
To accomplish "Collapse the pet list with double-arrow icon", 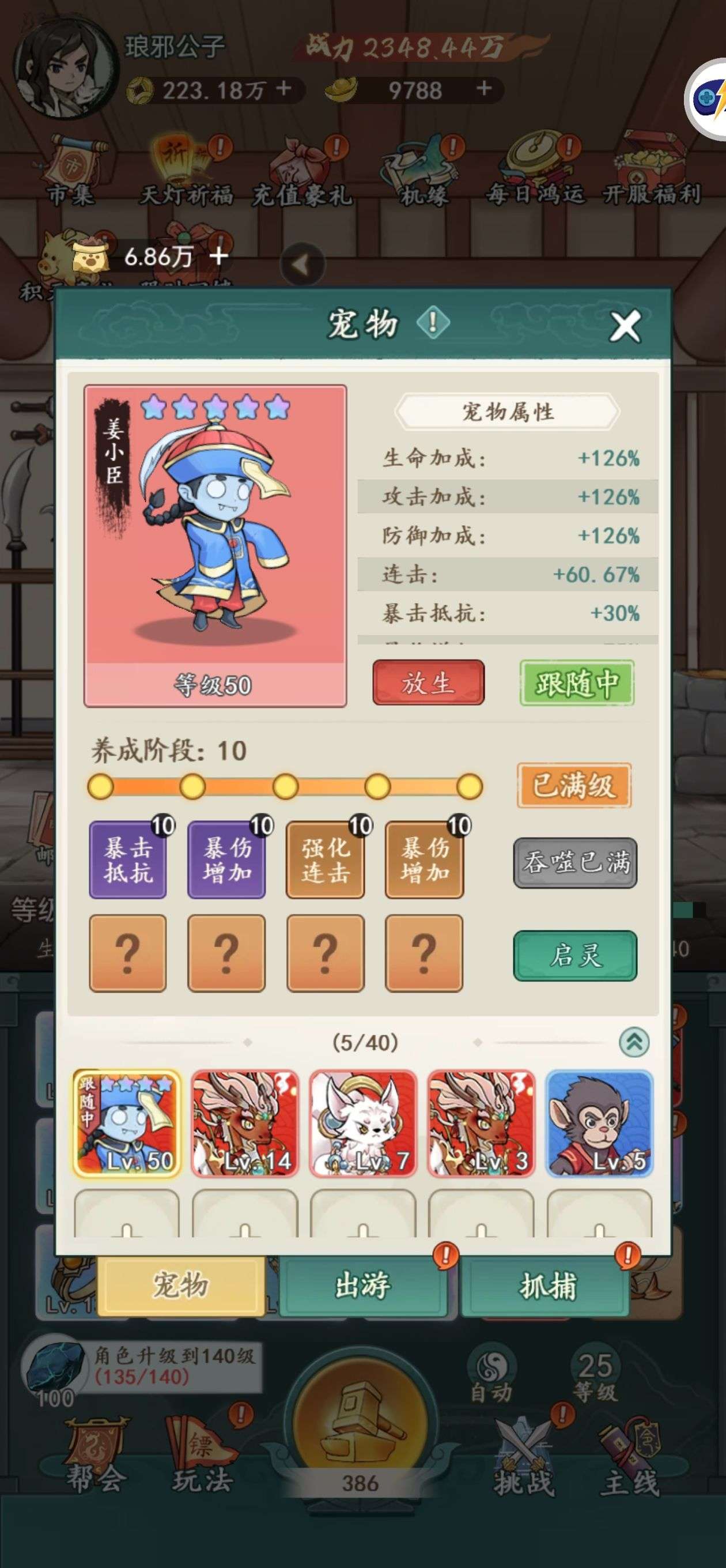I will click(634, 1042).
